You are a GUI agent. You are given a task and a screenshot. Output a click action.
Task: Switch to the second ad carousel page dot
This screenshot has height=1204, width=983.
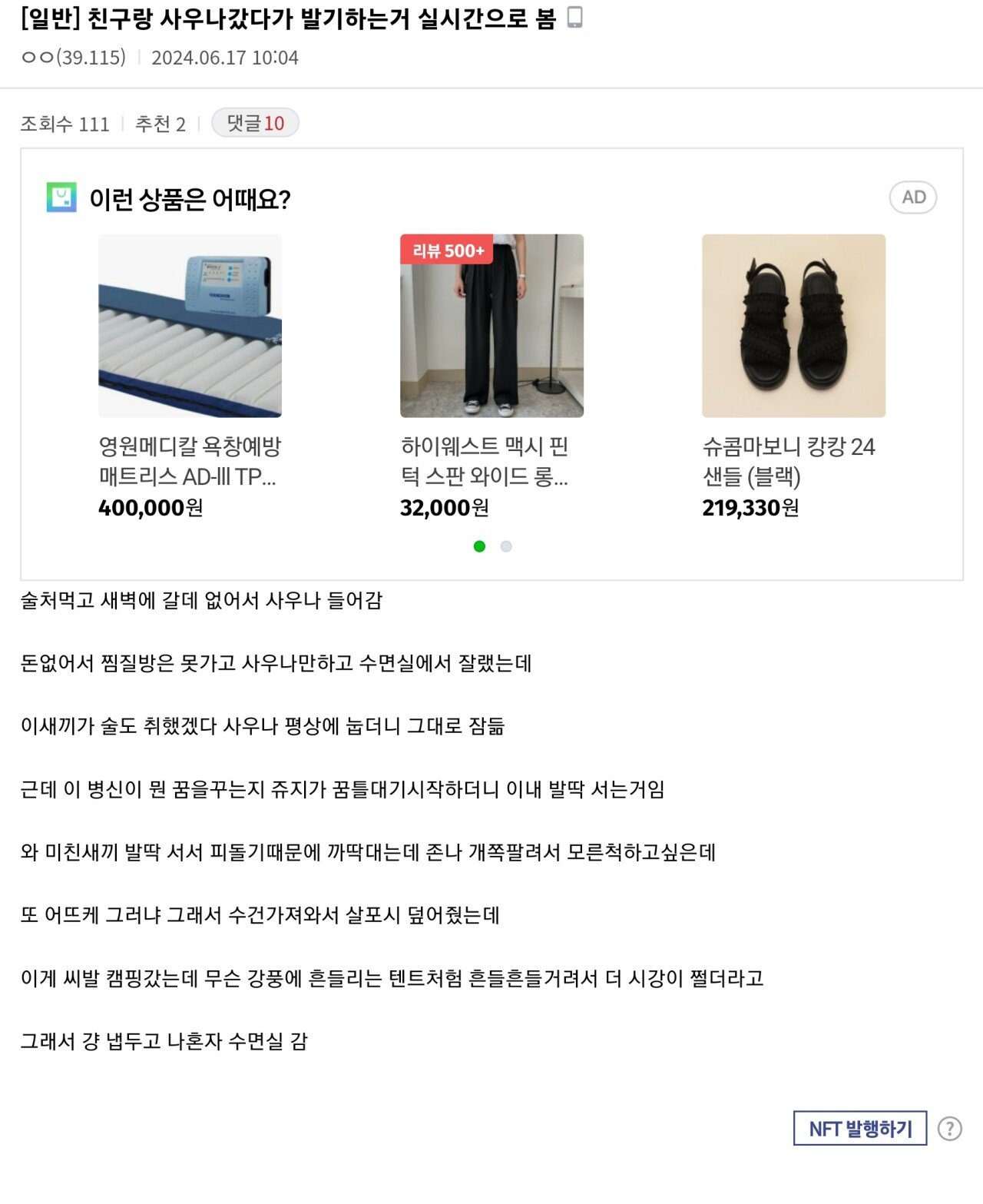click(506, 546)
